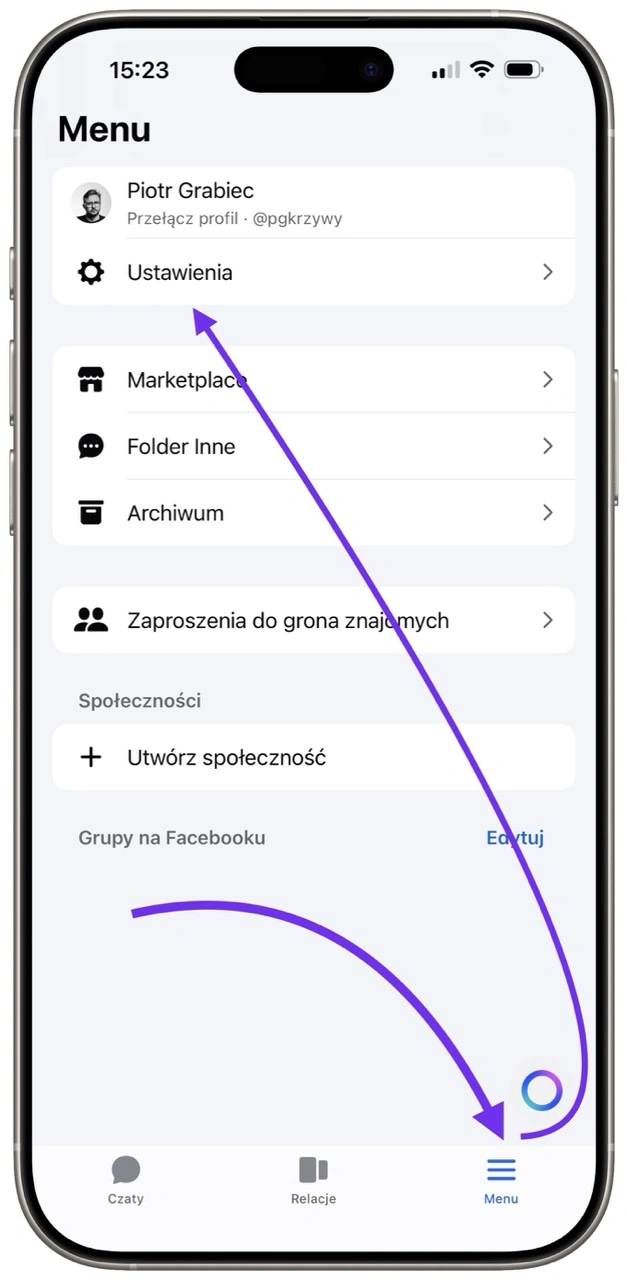The height and width of the screenshot is (1280, 627).
Task: Open Folder Inne
Action: 313,446
